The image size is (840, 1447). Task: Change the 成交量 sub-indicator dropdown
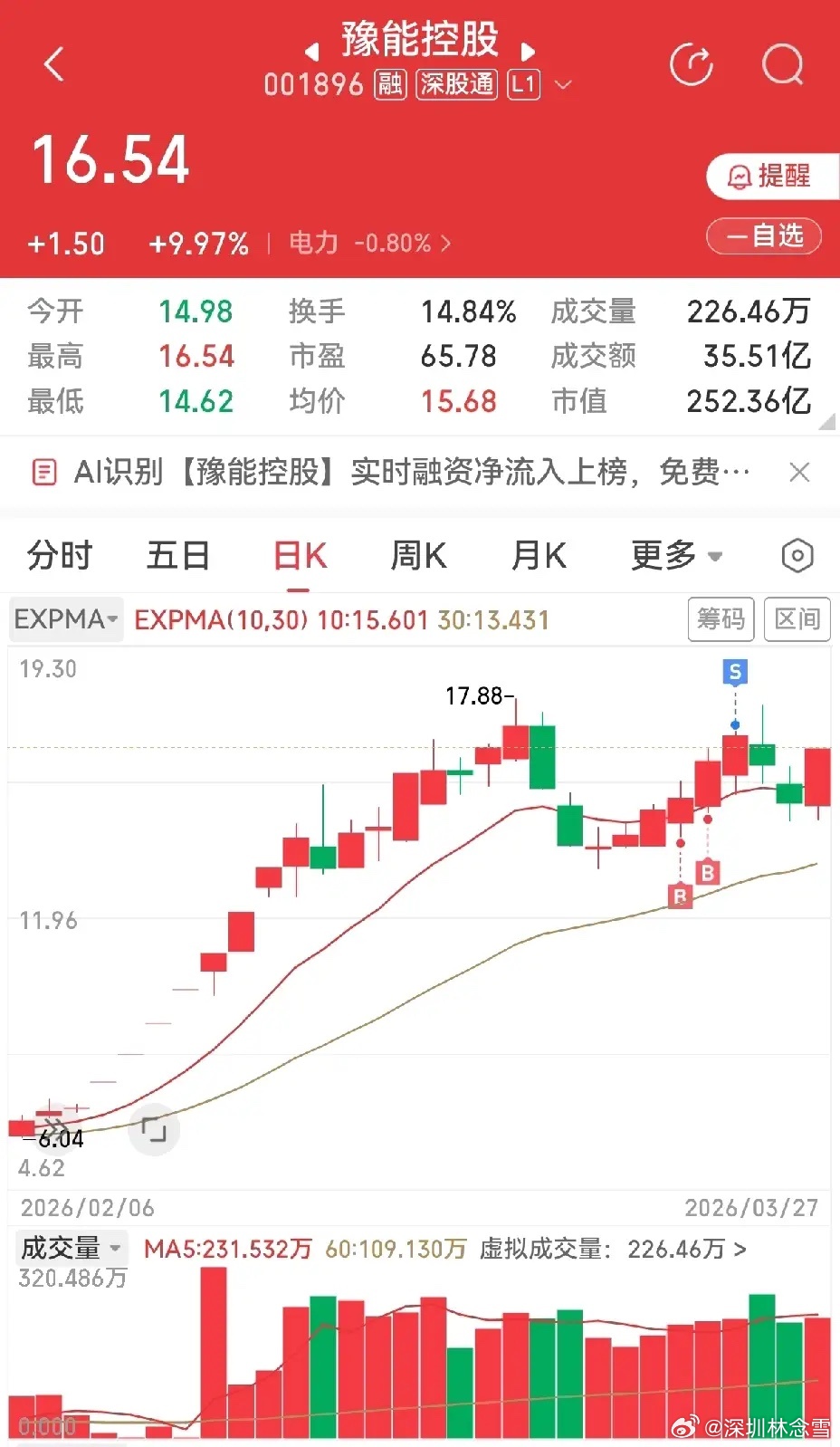(x=71, y=1248)
